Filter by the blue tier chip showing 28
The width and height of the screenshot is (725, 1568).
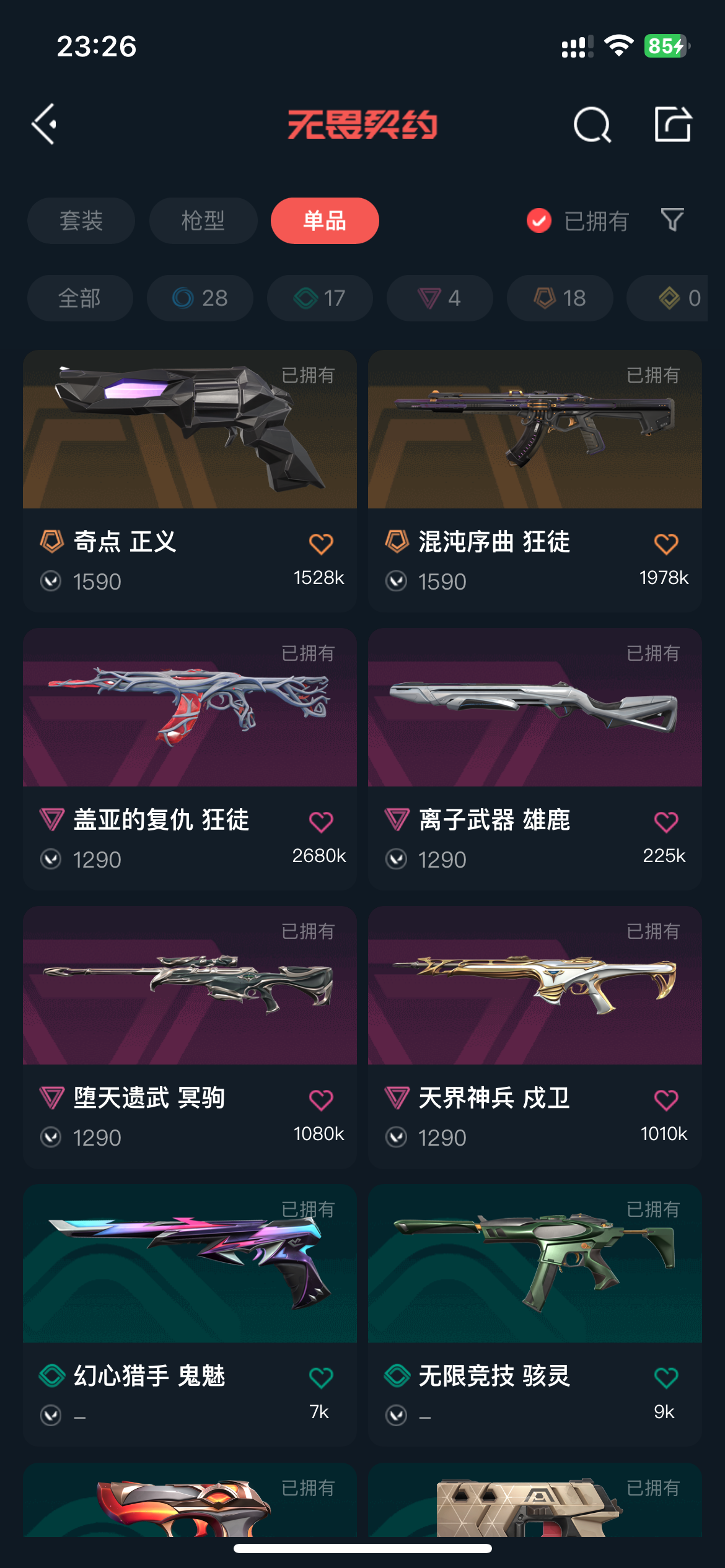pyautogui.click(x=200, y=298)
